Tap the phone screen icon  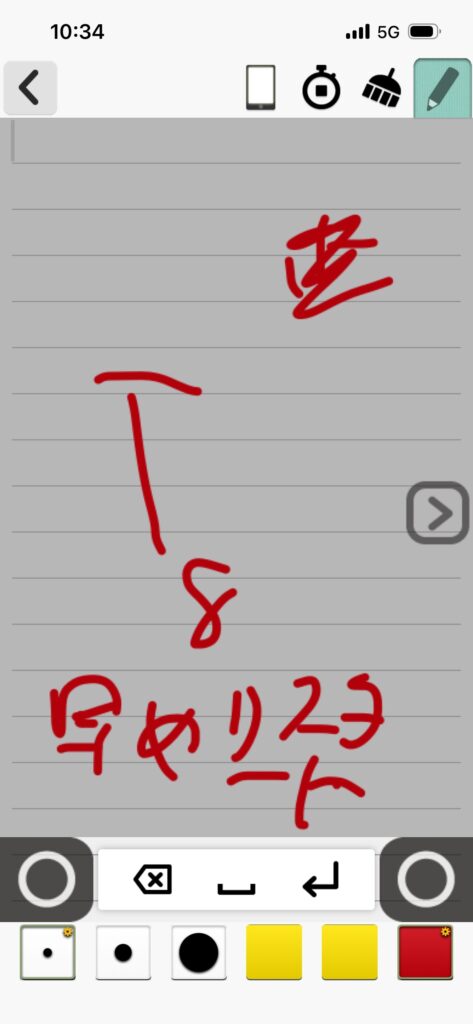pos(261,88)
